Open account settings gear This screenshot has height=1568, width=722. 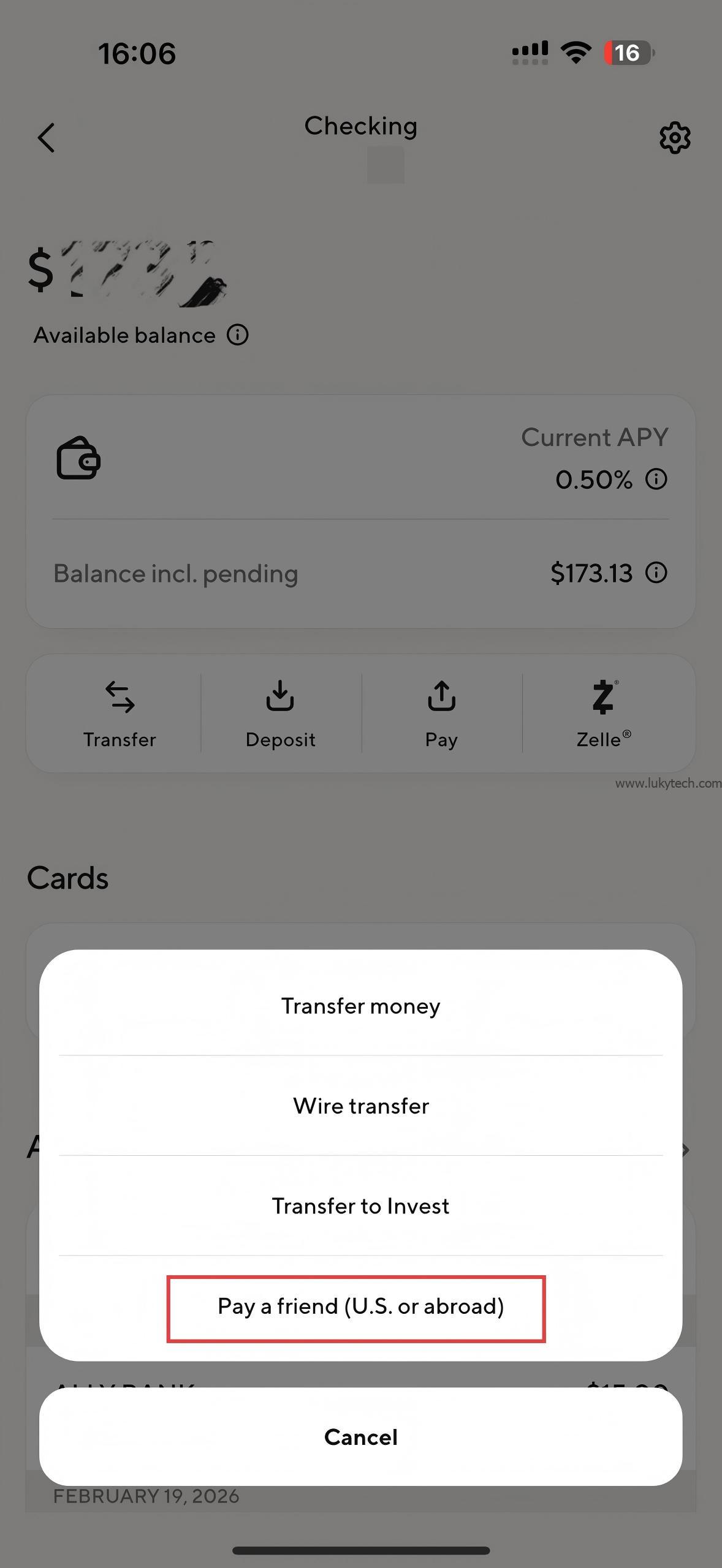coord(674,137)
